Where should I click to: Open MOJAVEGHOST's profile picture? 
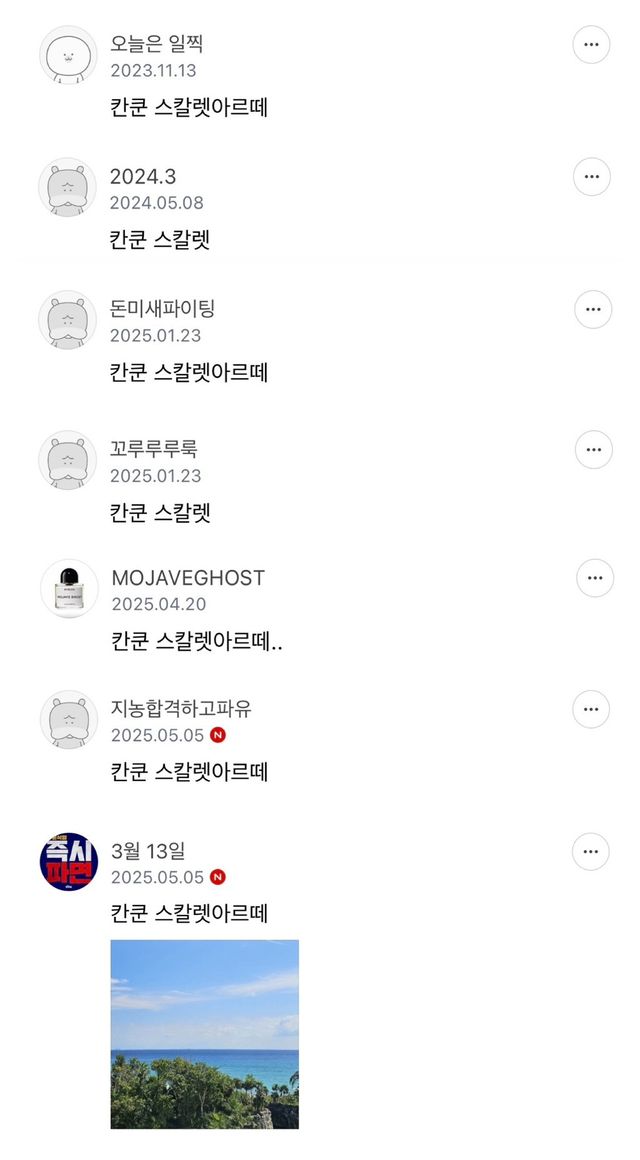click(69, 588)
